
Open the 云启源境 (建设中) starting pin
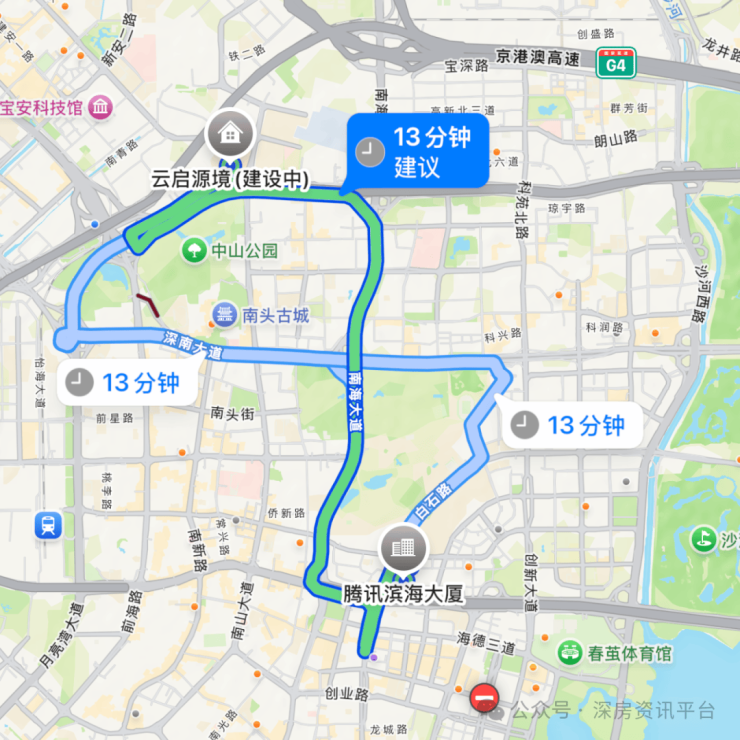click(230, 131)
